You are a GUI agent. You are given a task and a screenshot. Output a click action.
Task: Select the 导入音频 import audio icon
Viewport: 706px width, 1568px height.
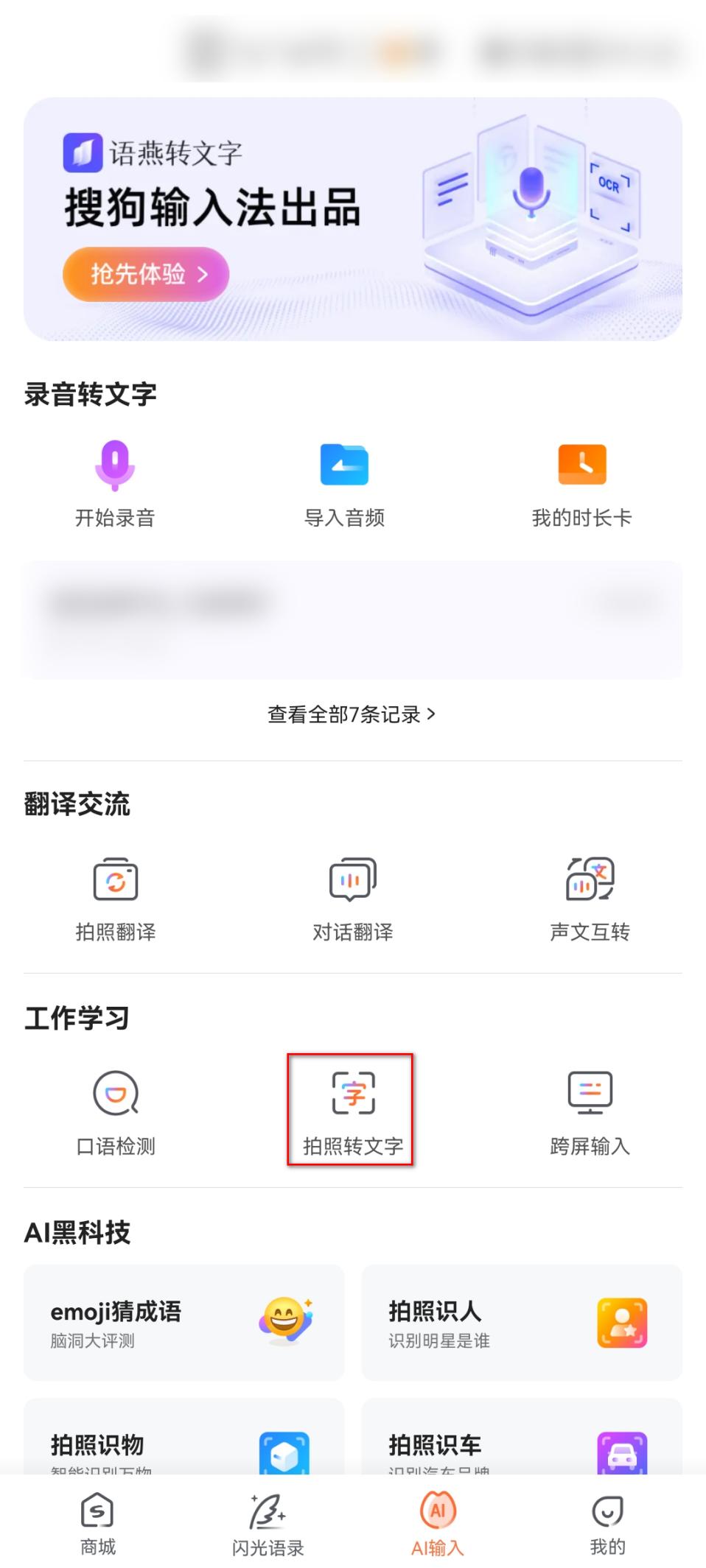[345, 464]
